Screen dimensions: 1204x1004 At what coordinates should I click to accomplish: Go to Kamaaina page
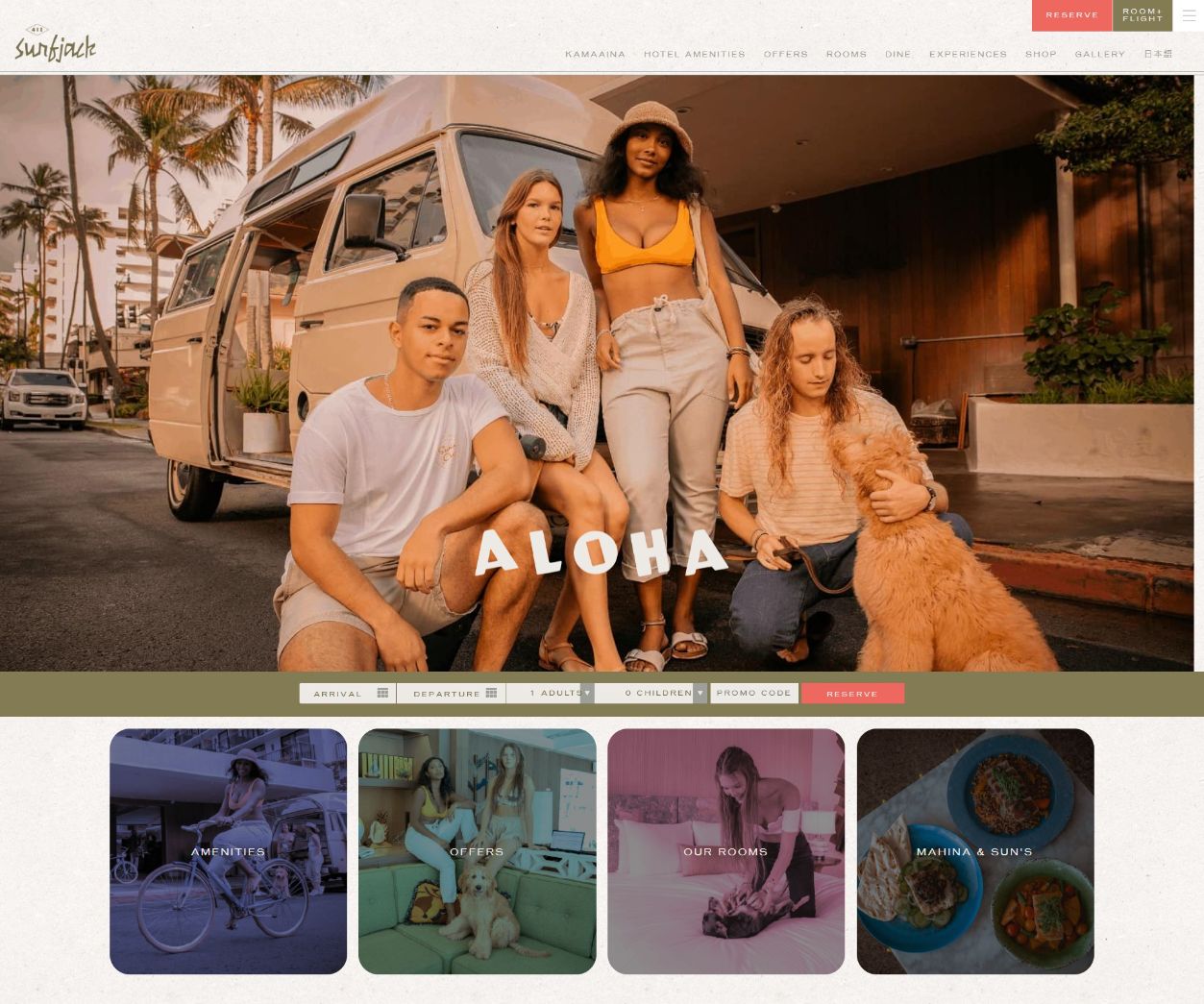click(x=595, y=55)
